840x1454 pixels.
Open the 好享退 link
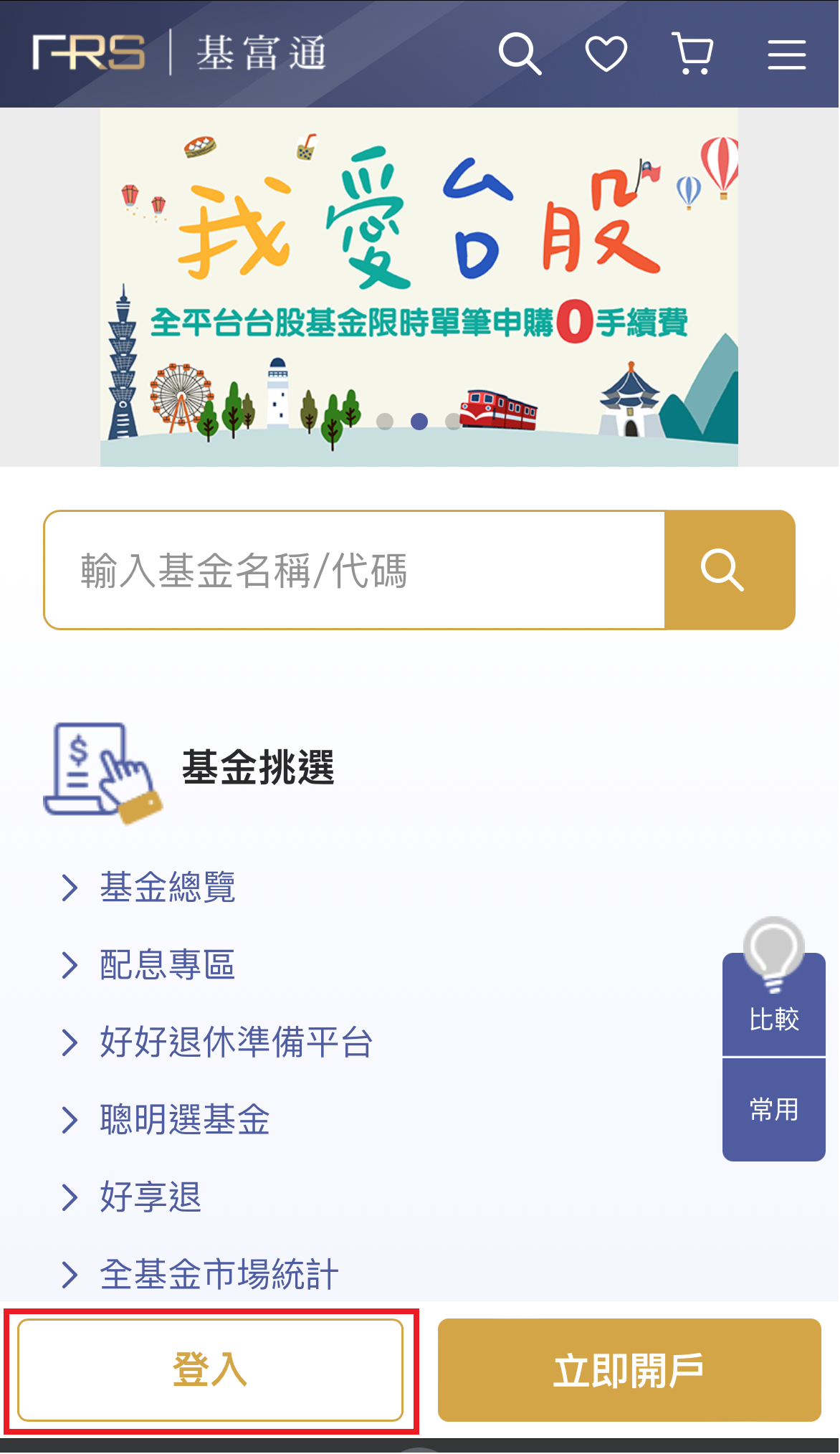click(x=151, y=1197)
